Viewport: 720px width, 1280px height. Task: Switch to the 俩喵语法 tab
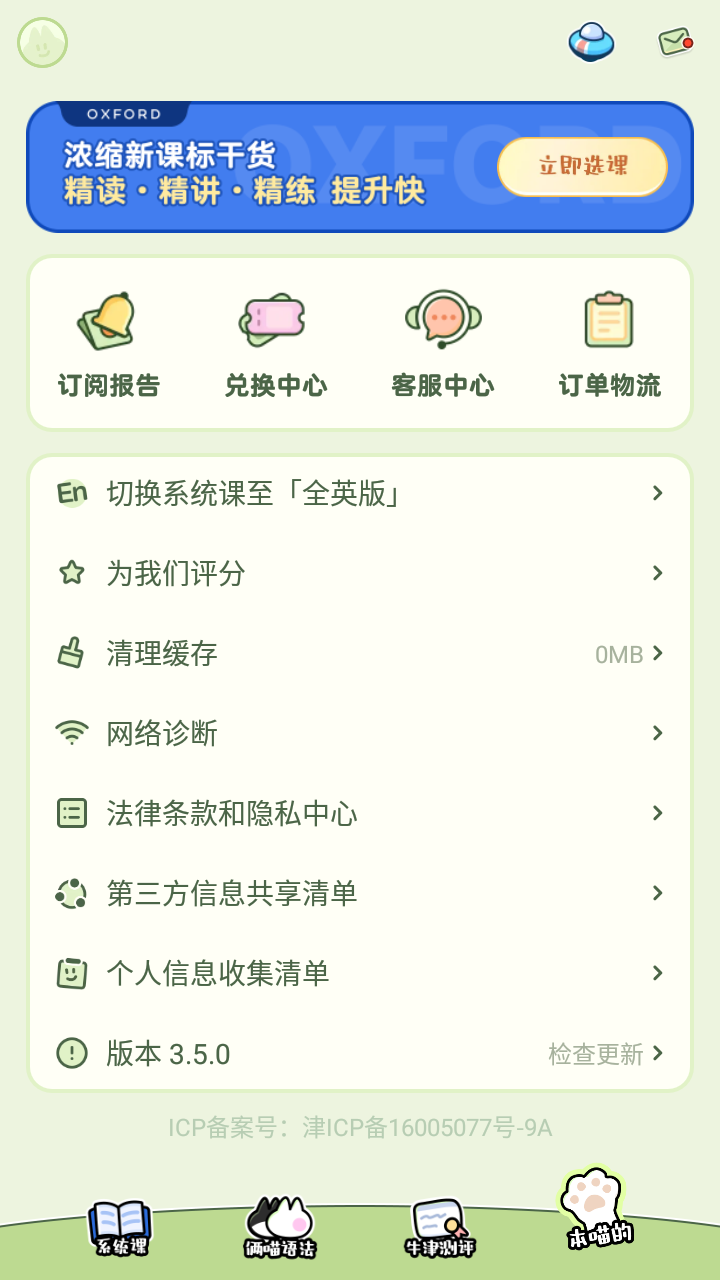point(280,1228)
